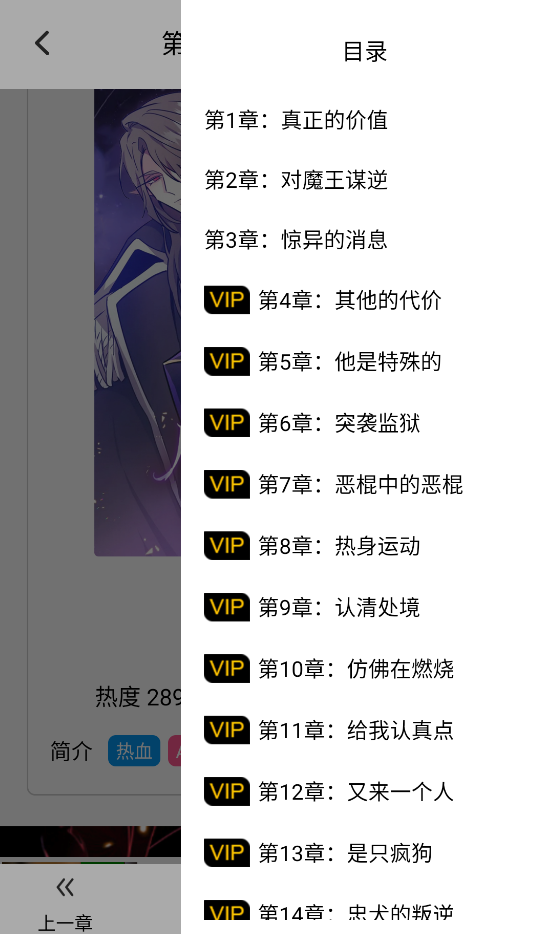Jump to chapter 9 认清处境
This screenshot has height=934, width=548.
(364, 607)
